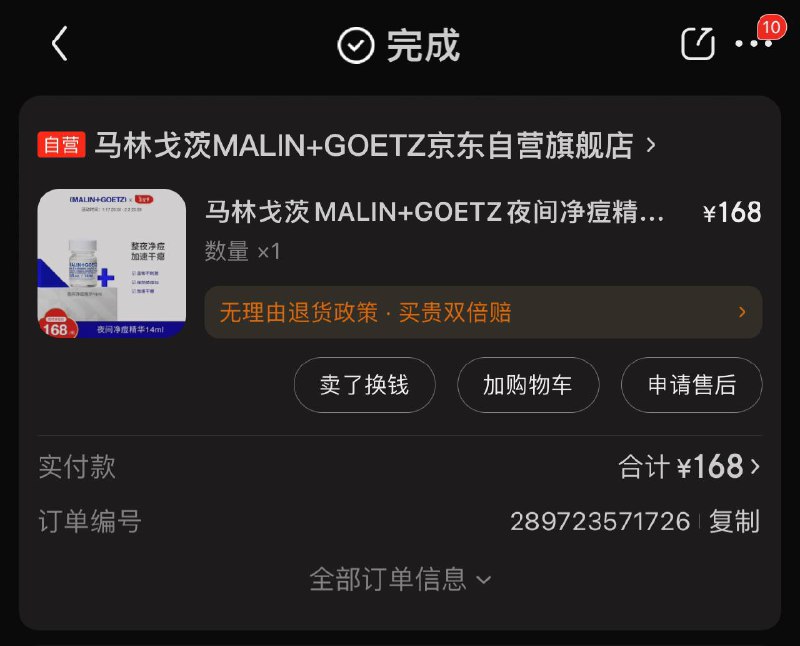Open the MALIN+GOETZ京东自营旗舰店 store page
The height and width of the screenshot is (646, 800).
(375, 146)
